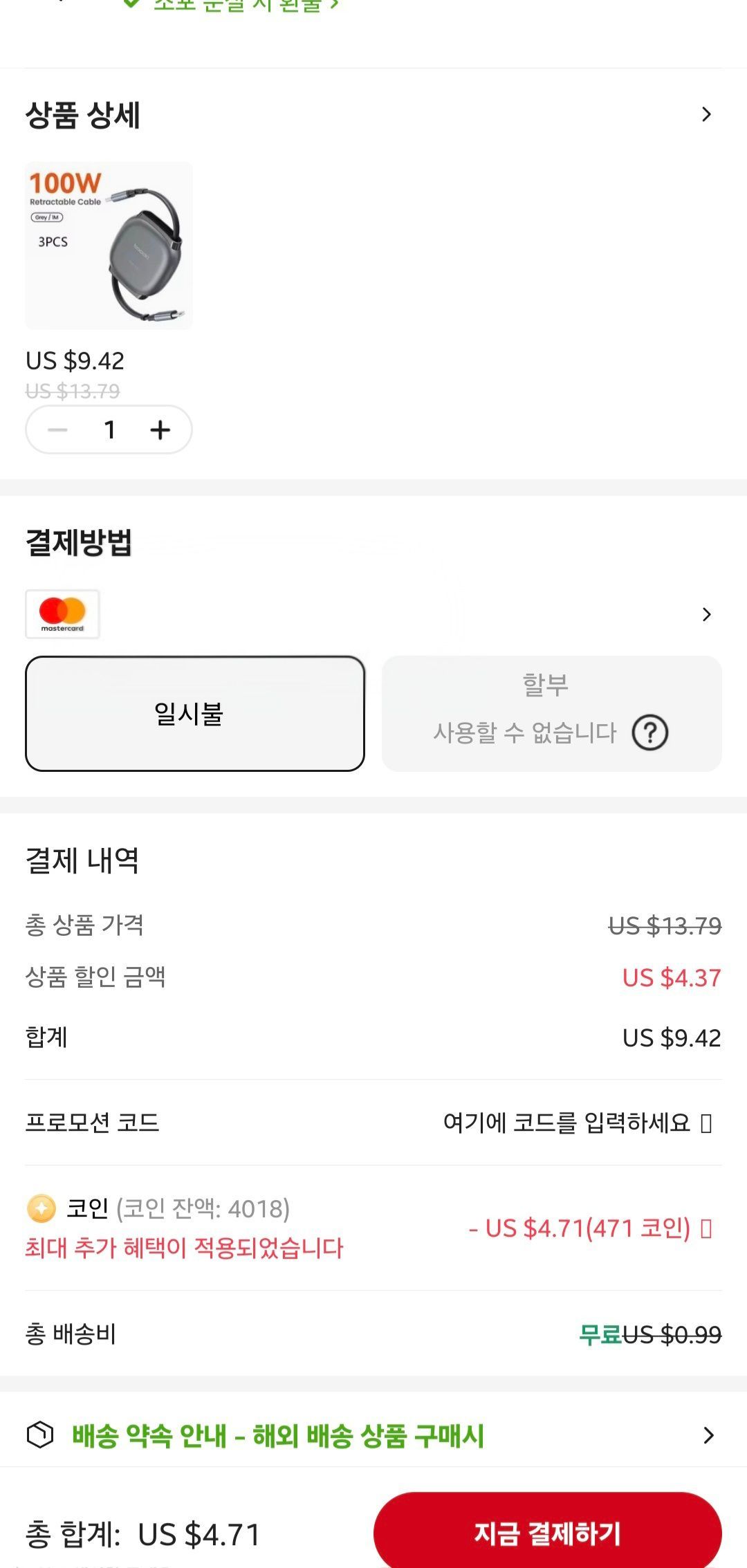Click the Mastercard payment card icon

coord(61,614)
